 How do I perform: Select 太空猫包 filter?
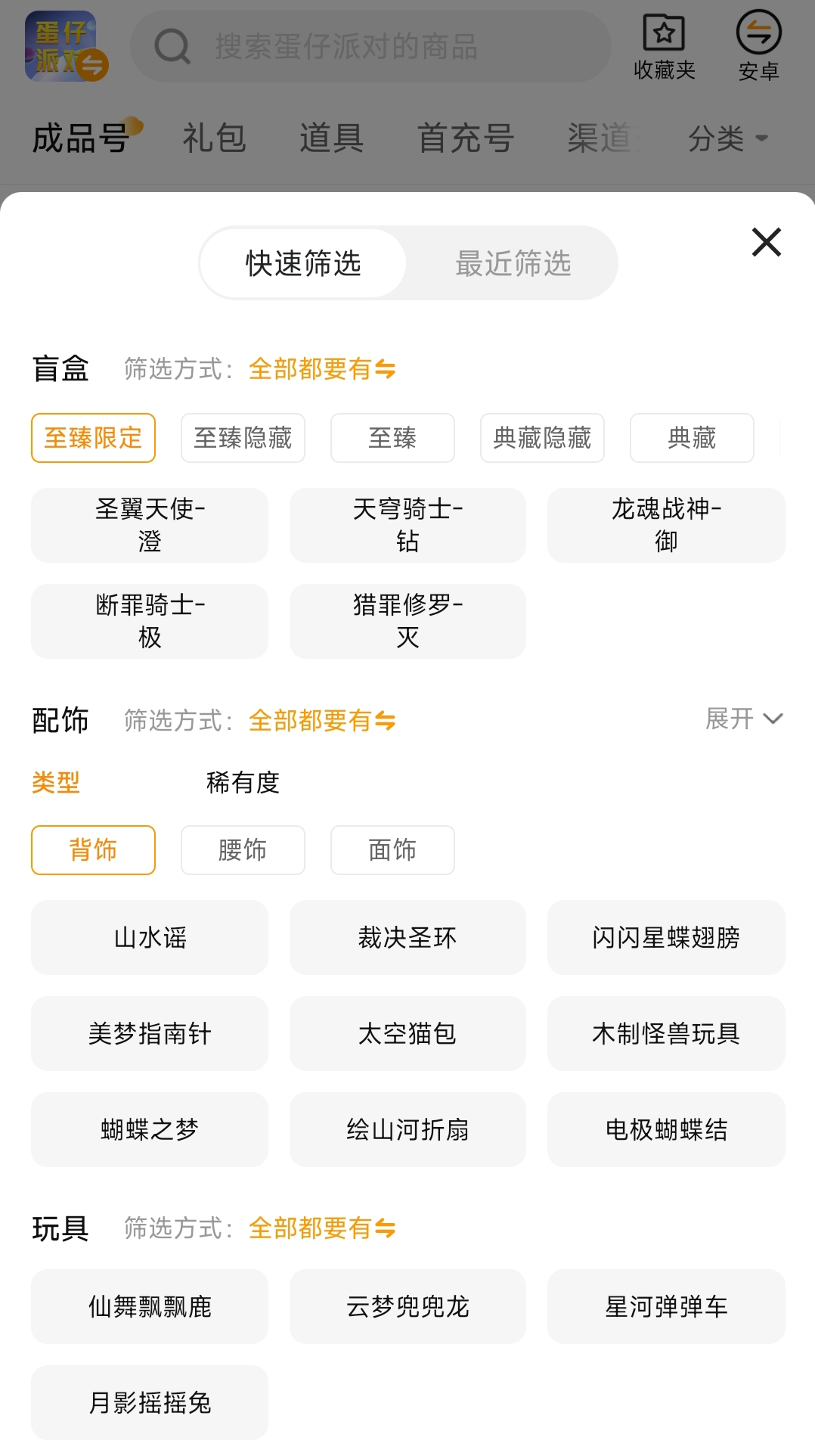tap(407, 1034)
